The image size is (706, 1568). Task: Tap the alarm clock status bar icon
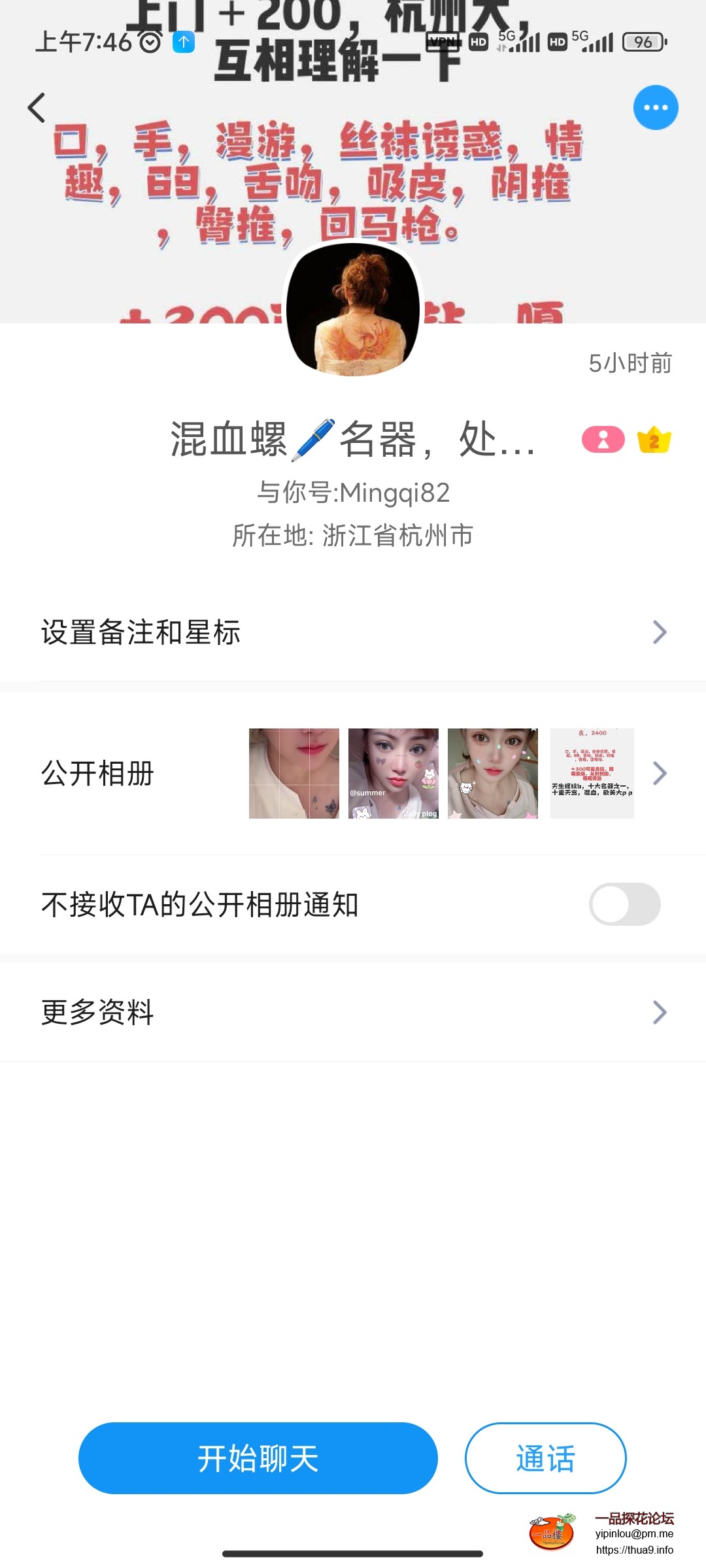click(x=150, y=42)
